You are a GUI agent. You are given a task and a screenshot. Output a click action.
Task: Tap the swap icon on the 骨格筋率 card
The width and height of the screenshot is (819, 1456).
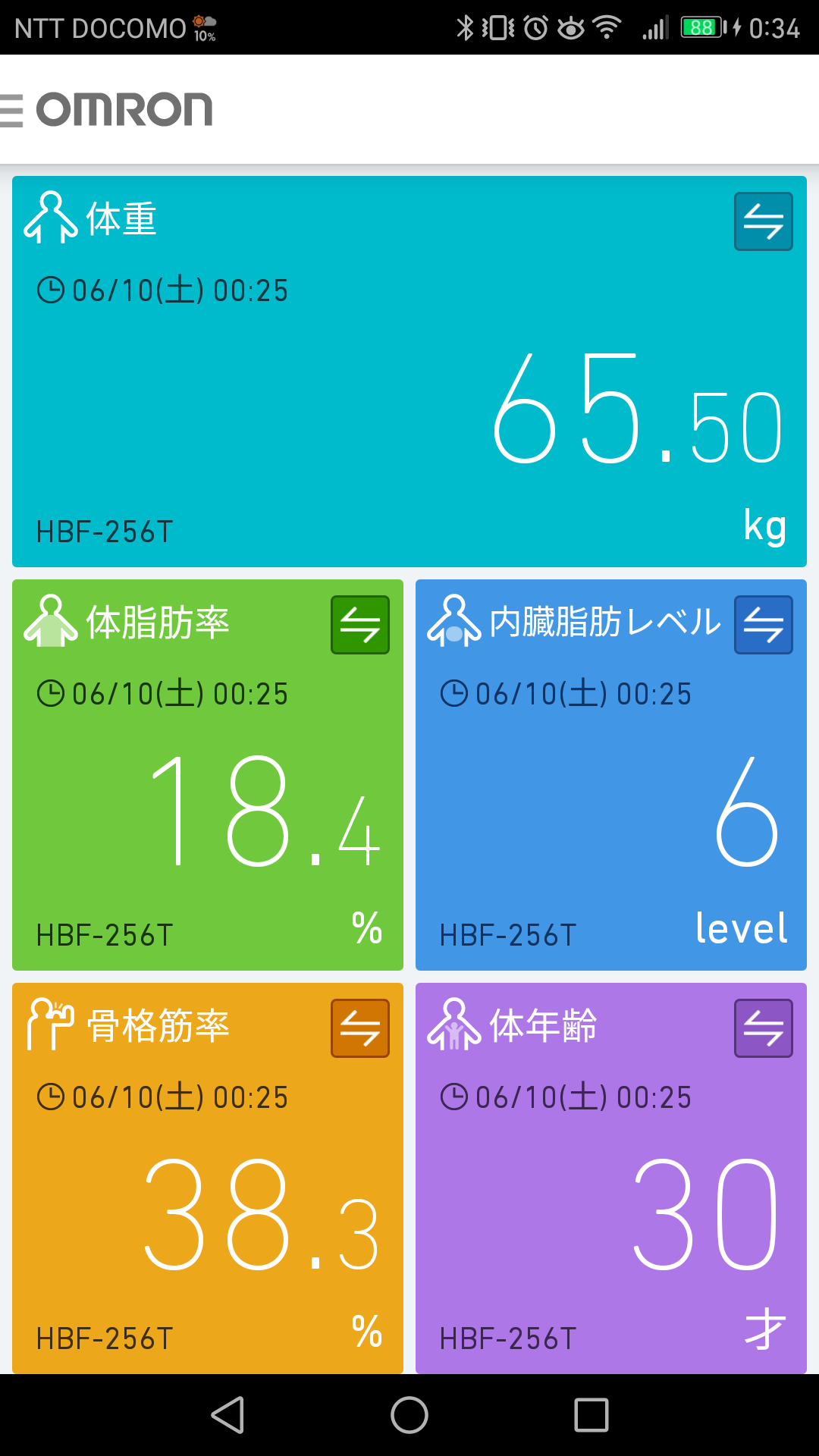[359, 1028]
